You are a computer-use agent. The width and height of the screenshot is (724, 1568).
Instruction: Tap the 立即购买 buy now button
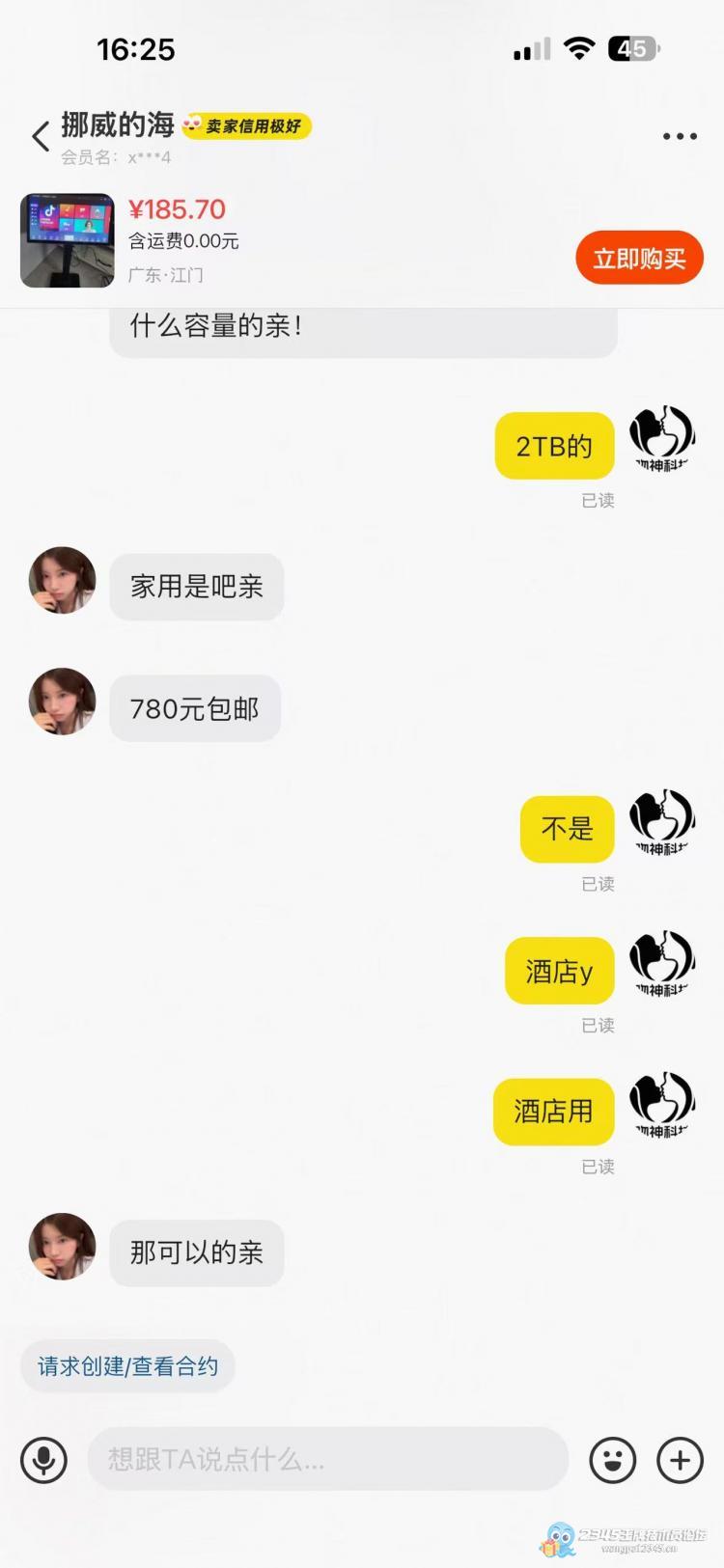639,258
